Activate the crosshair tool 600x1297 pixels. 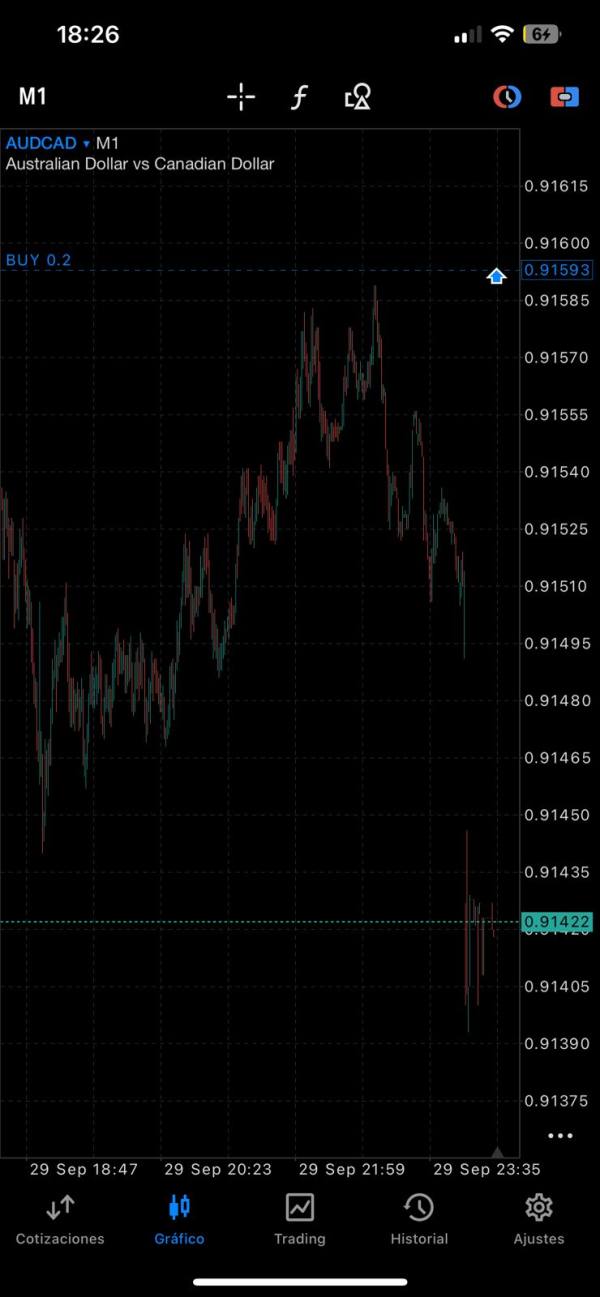click(x=241, y=97)
